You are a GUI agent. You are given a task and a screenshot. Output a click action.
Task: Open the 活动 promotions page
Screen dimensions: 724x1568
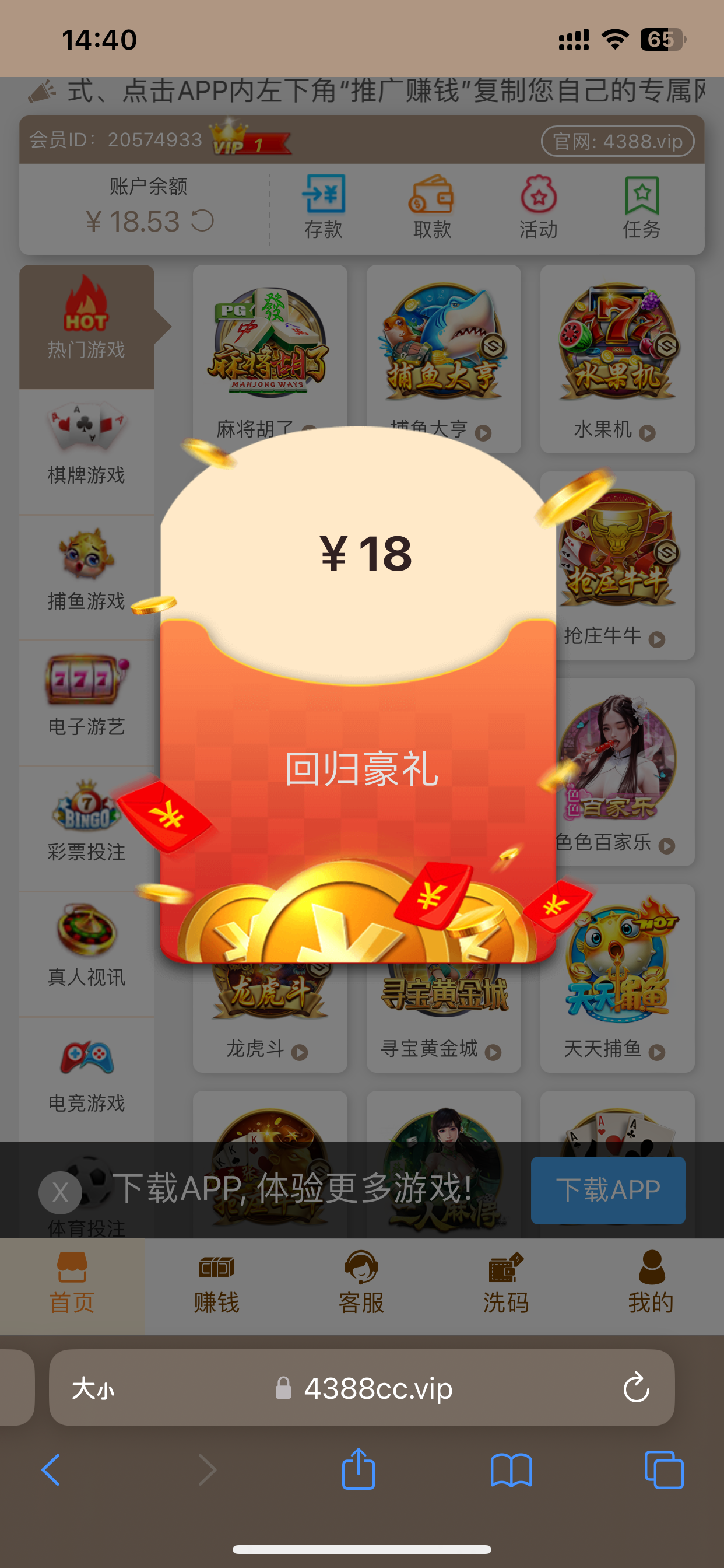tap(538, 207)
